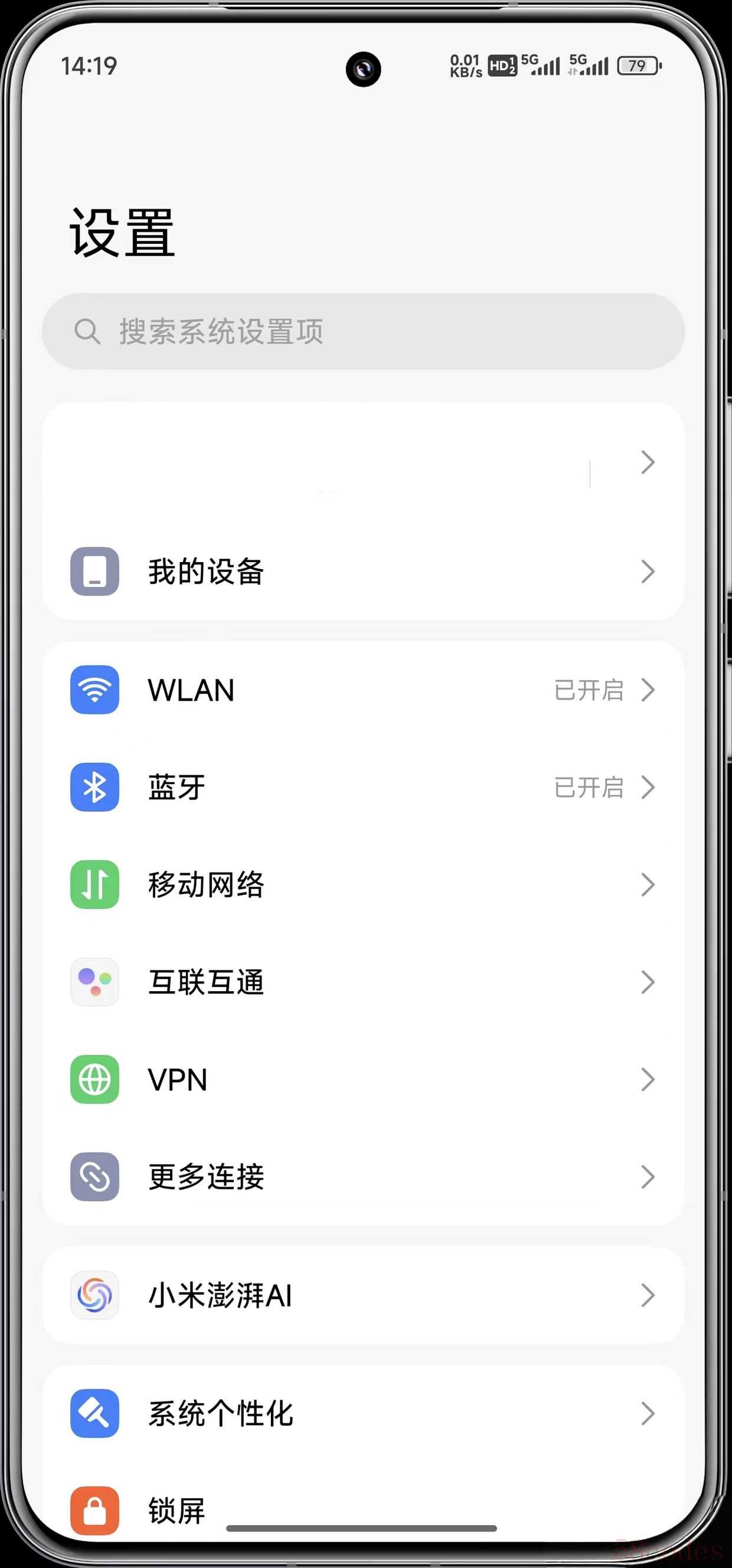The height and width of the screenshot is (1568, 732).
Task: Open 互联互通
Action: click(363, 982)
